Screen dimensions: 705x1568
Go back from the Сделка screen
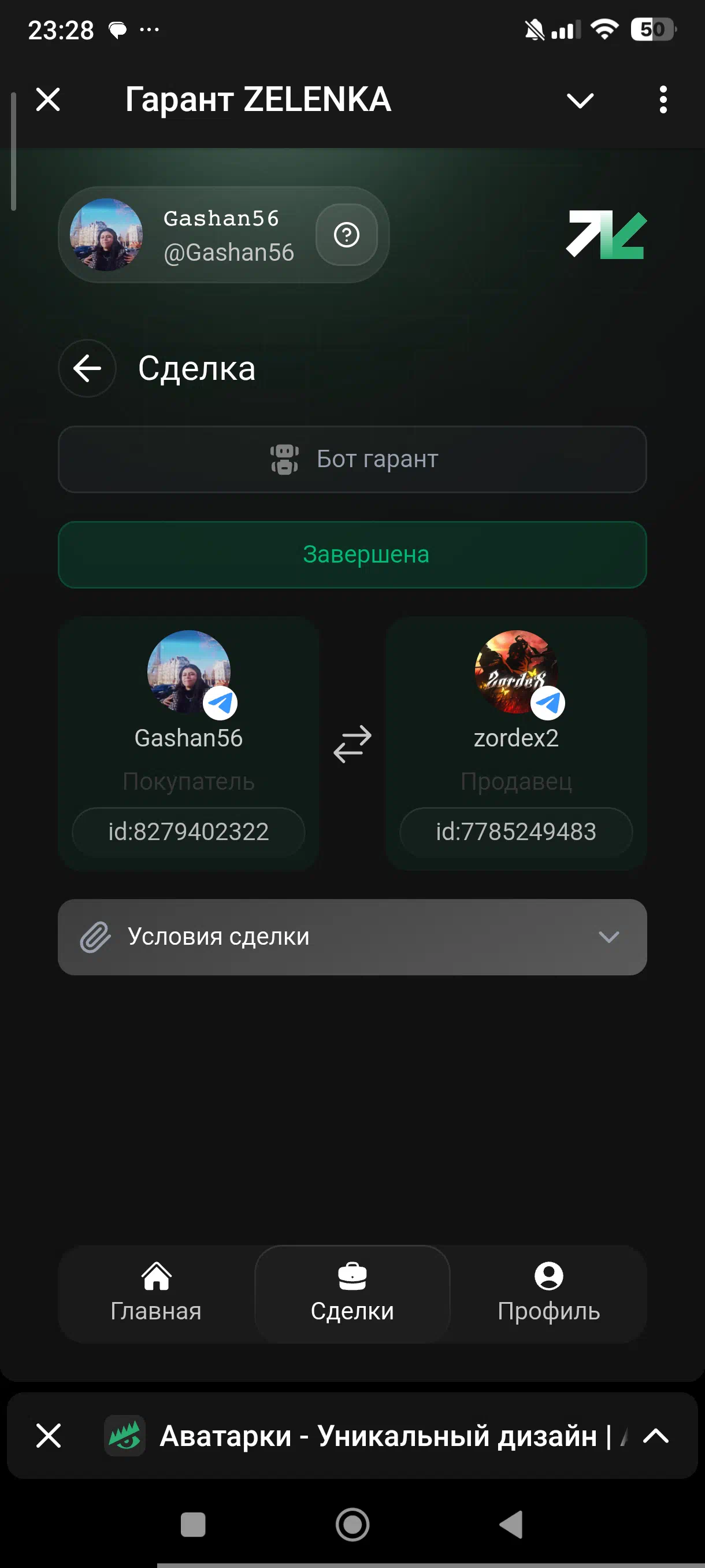pos(87,368)
